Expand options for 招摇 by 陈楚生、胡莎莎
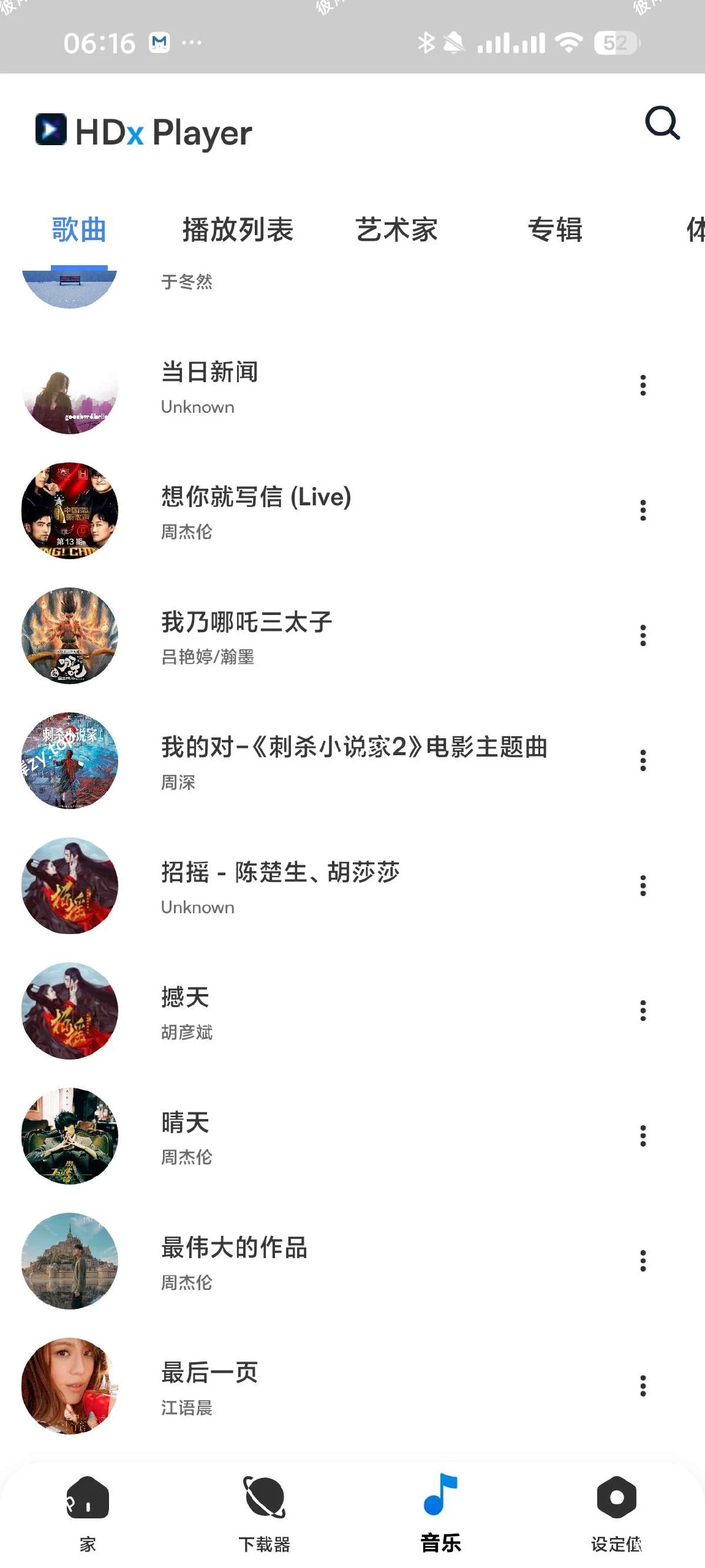Image resolution: width=705 pixels, height=1568 pixels. tap(643, 886)
